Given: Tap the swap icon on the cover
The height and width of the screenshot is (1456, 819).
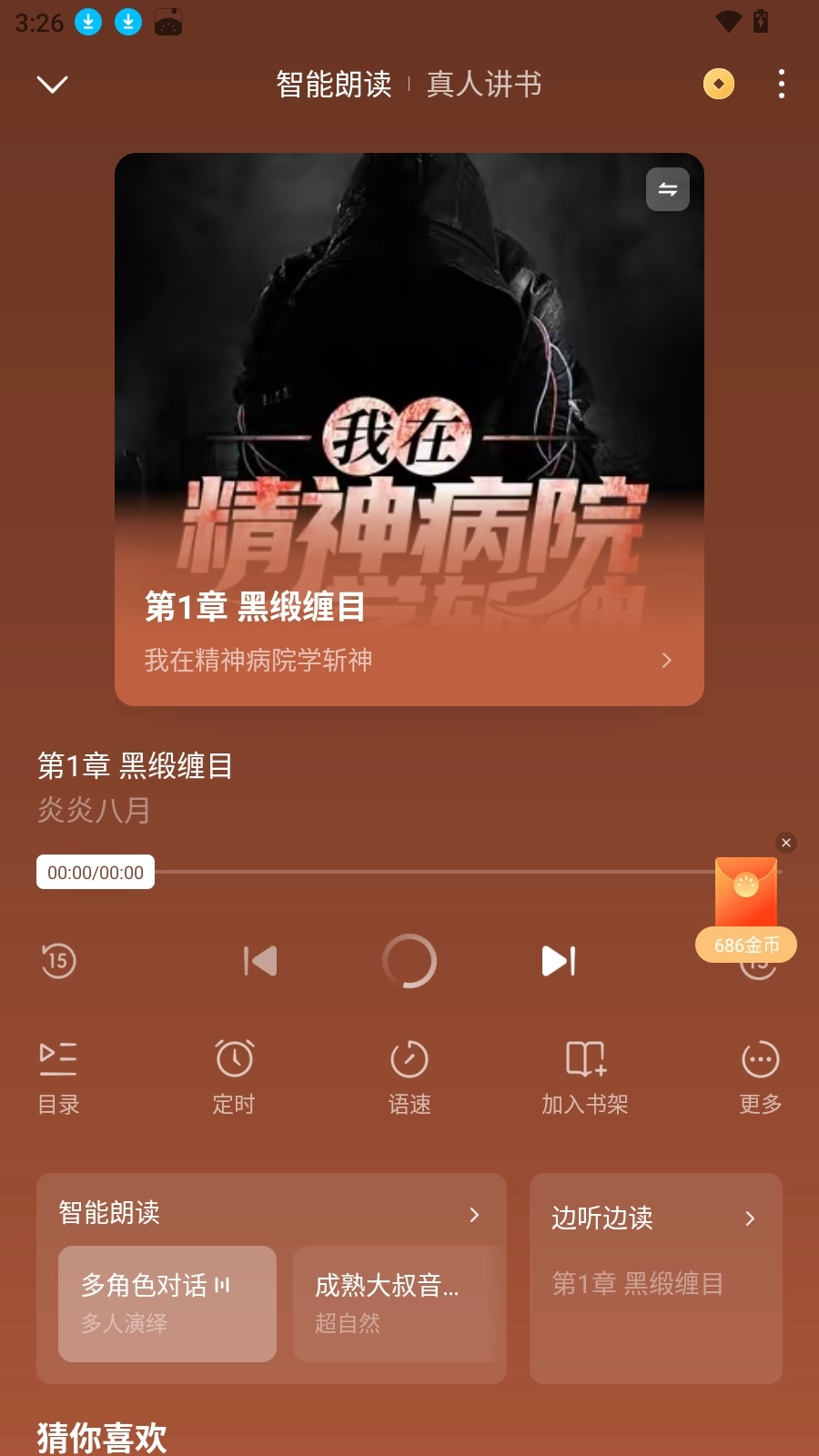Looking at the screenshot, I should [x=667, y=189].
